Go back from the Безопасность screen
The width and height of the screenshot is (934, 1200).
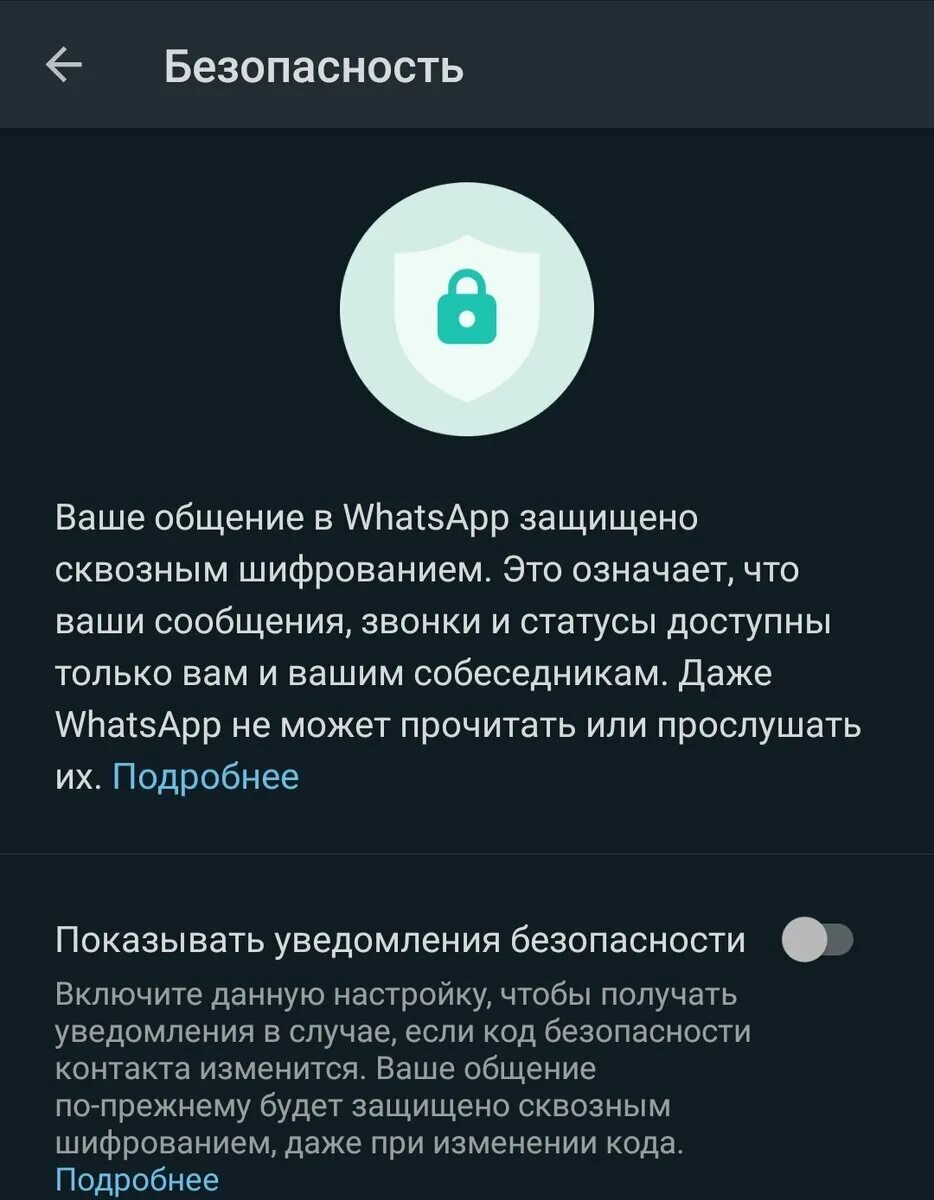64,67
